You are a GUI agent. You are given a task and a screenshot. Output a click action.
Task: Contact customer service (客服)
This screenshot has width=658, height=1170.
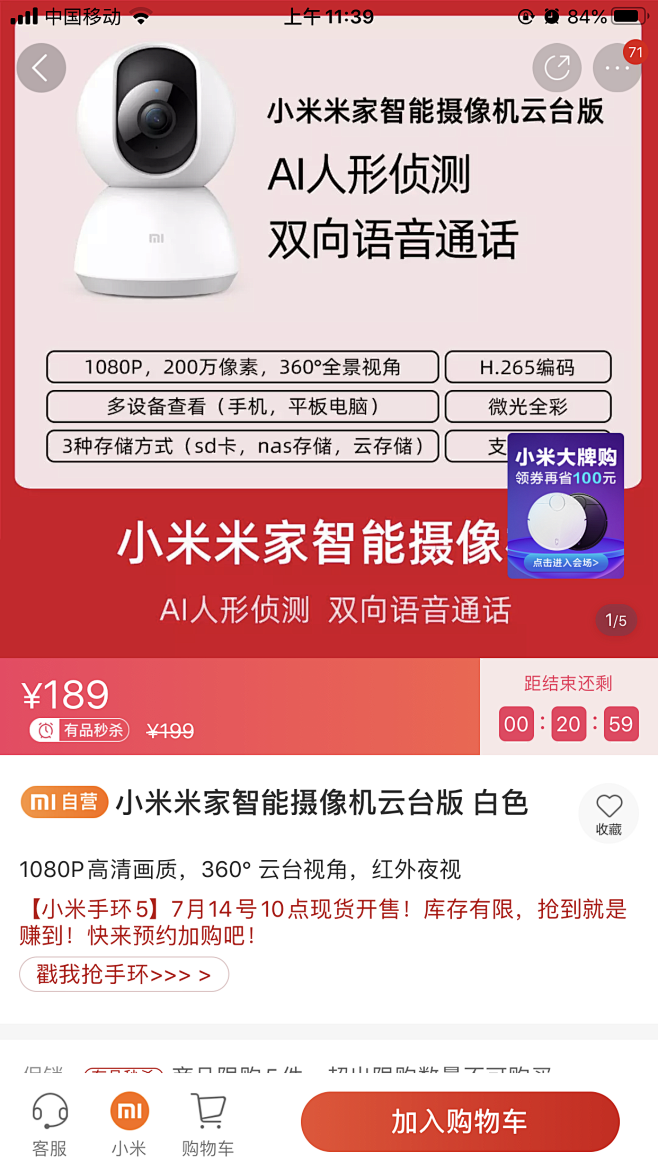[x=50, y=1126]
